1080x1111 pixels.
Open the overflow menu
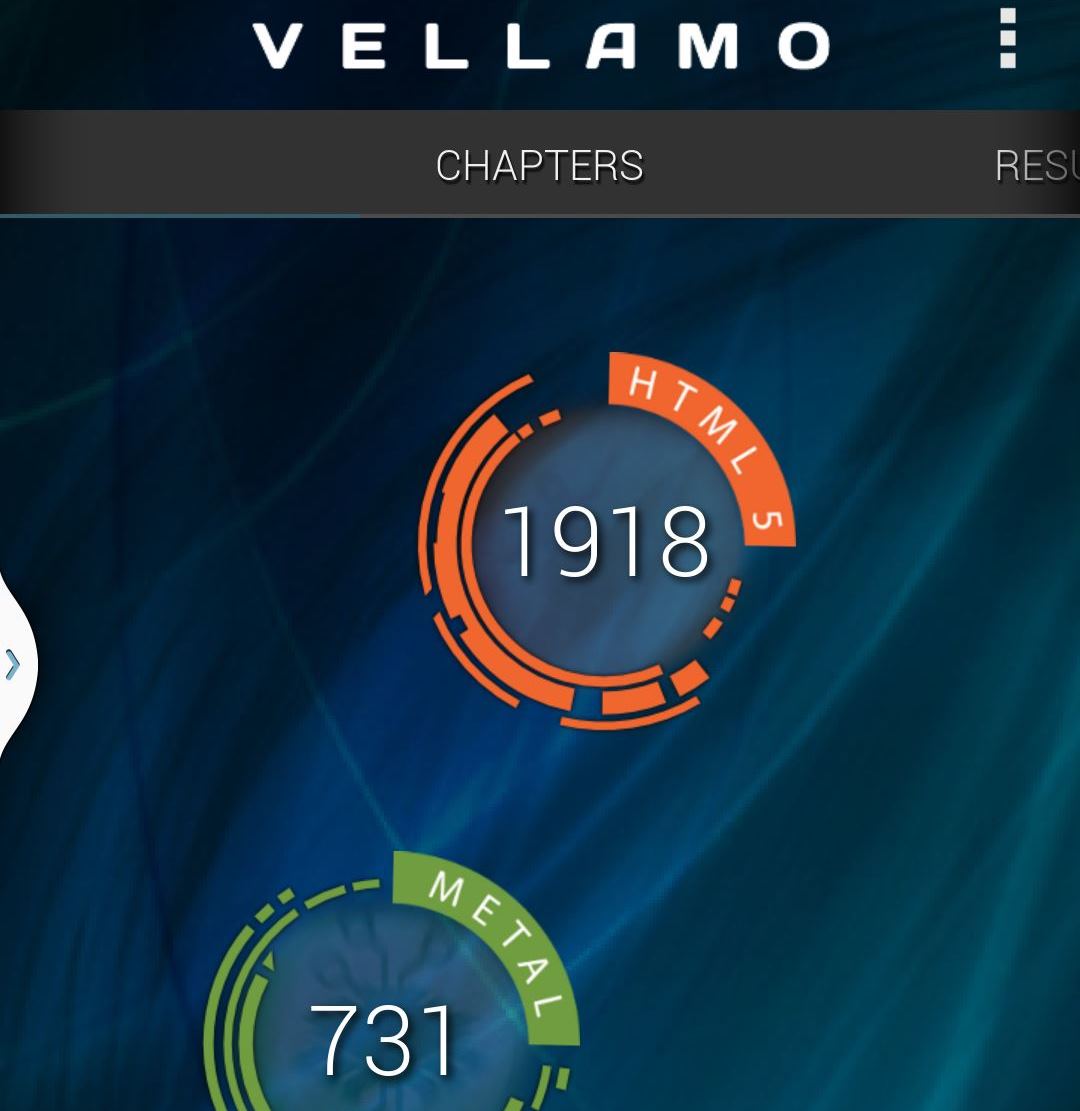(1007, 40)
